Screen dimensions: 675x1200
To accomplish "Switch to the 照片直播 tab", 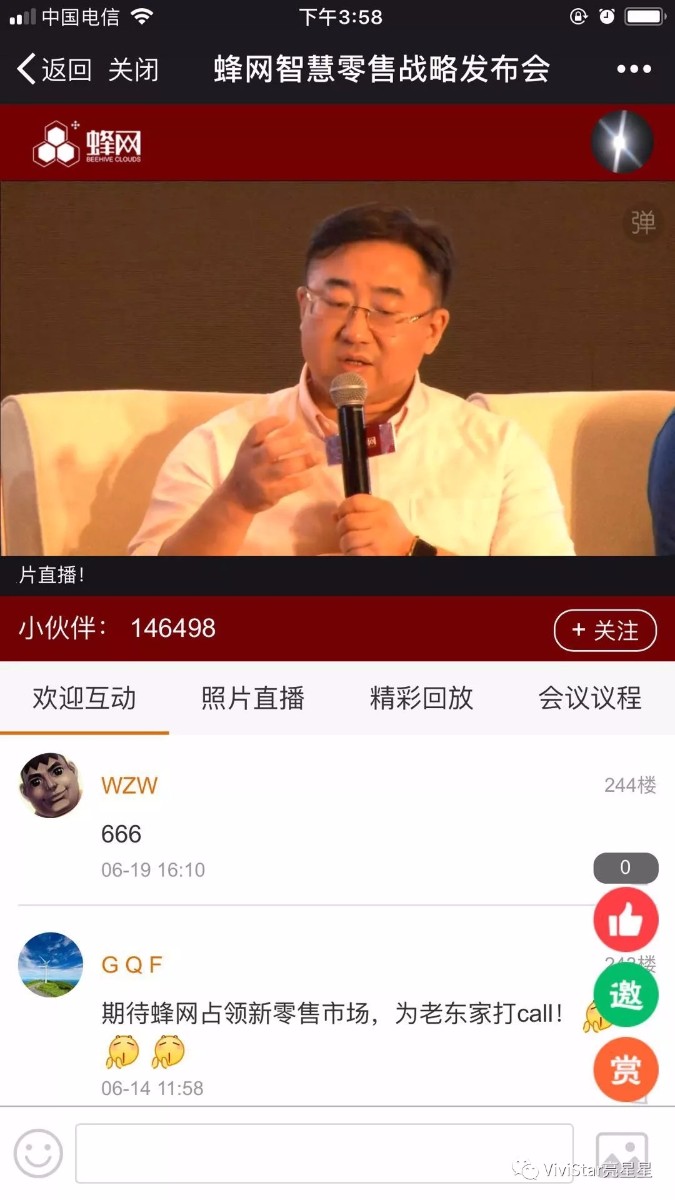I will 253,698.
